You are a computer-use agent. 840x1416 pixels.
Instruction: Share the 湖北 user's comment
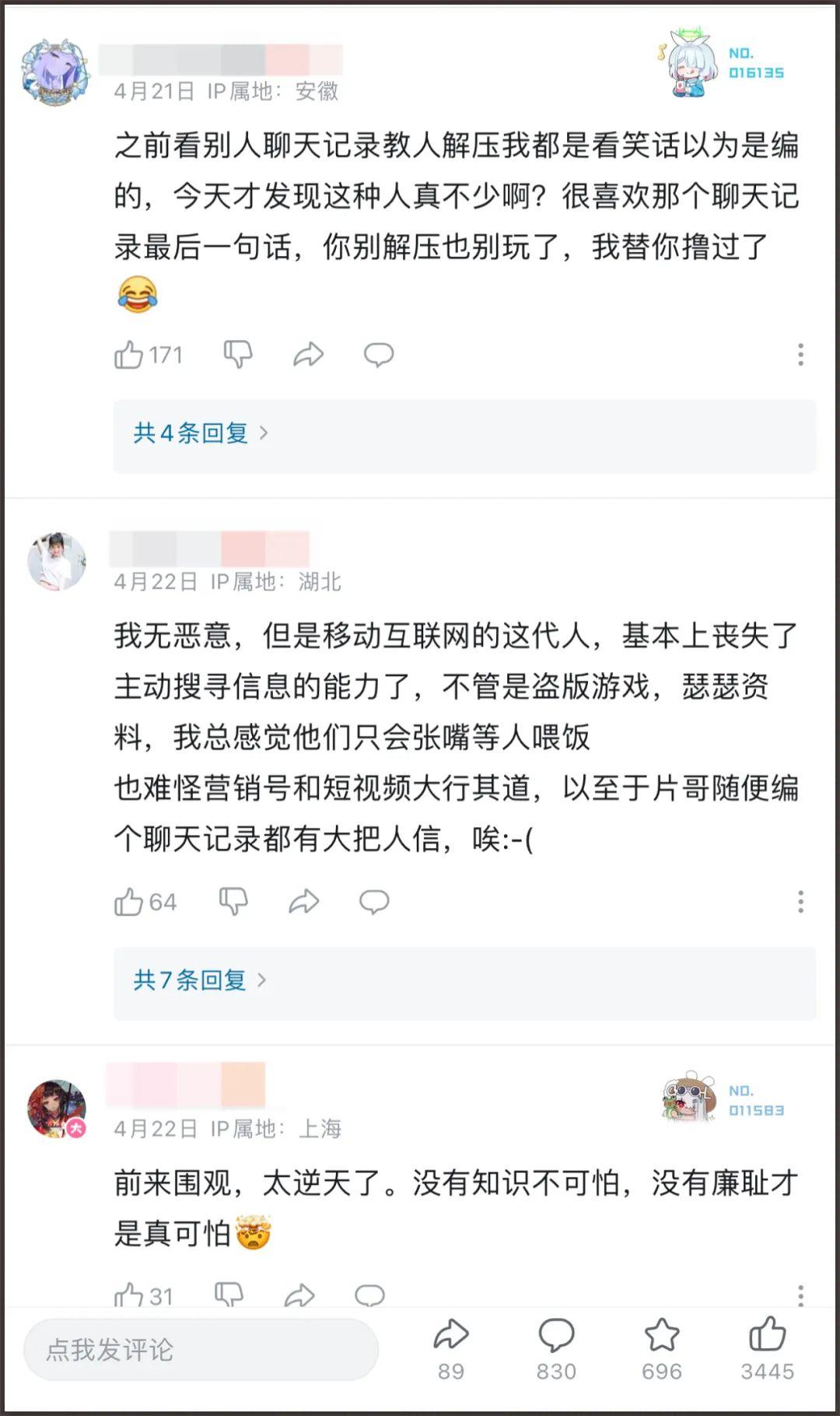coord(303,902)
